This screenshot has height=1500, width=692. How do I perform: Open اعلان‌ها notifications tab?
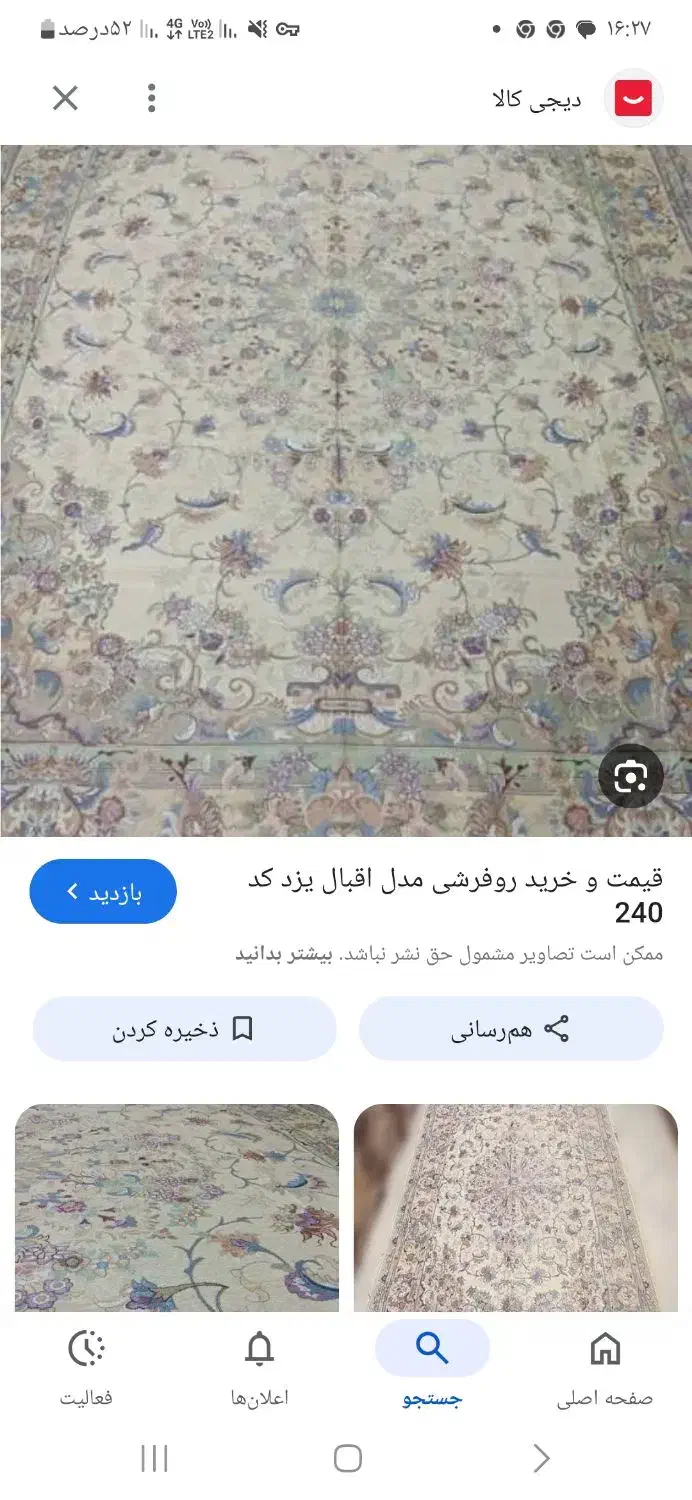(259, 1366)
